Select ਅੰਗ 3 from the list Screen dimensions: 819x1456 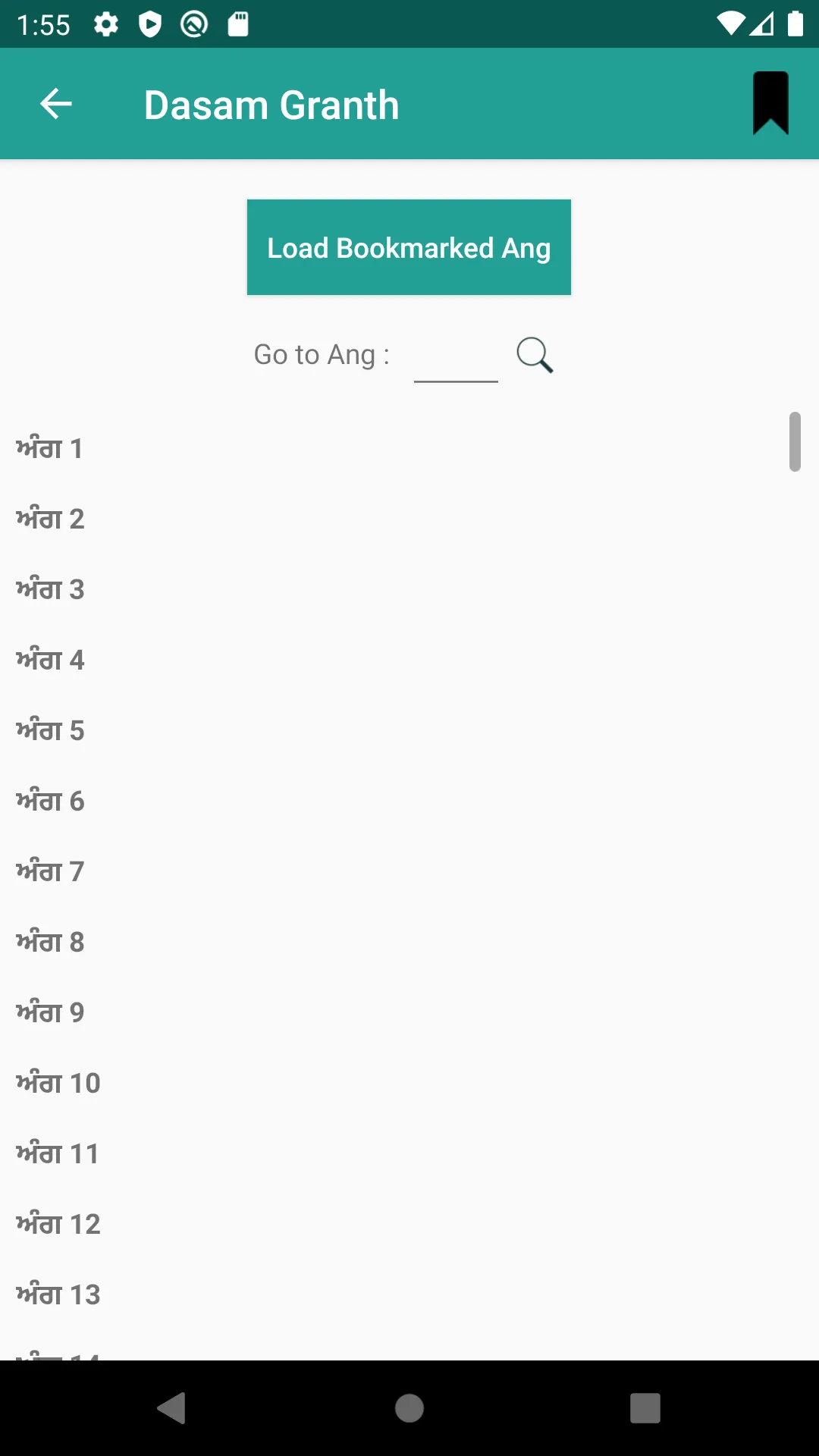click(50, 589)
